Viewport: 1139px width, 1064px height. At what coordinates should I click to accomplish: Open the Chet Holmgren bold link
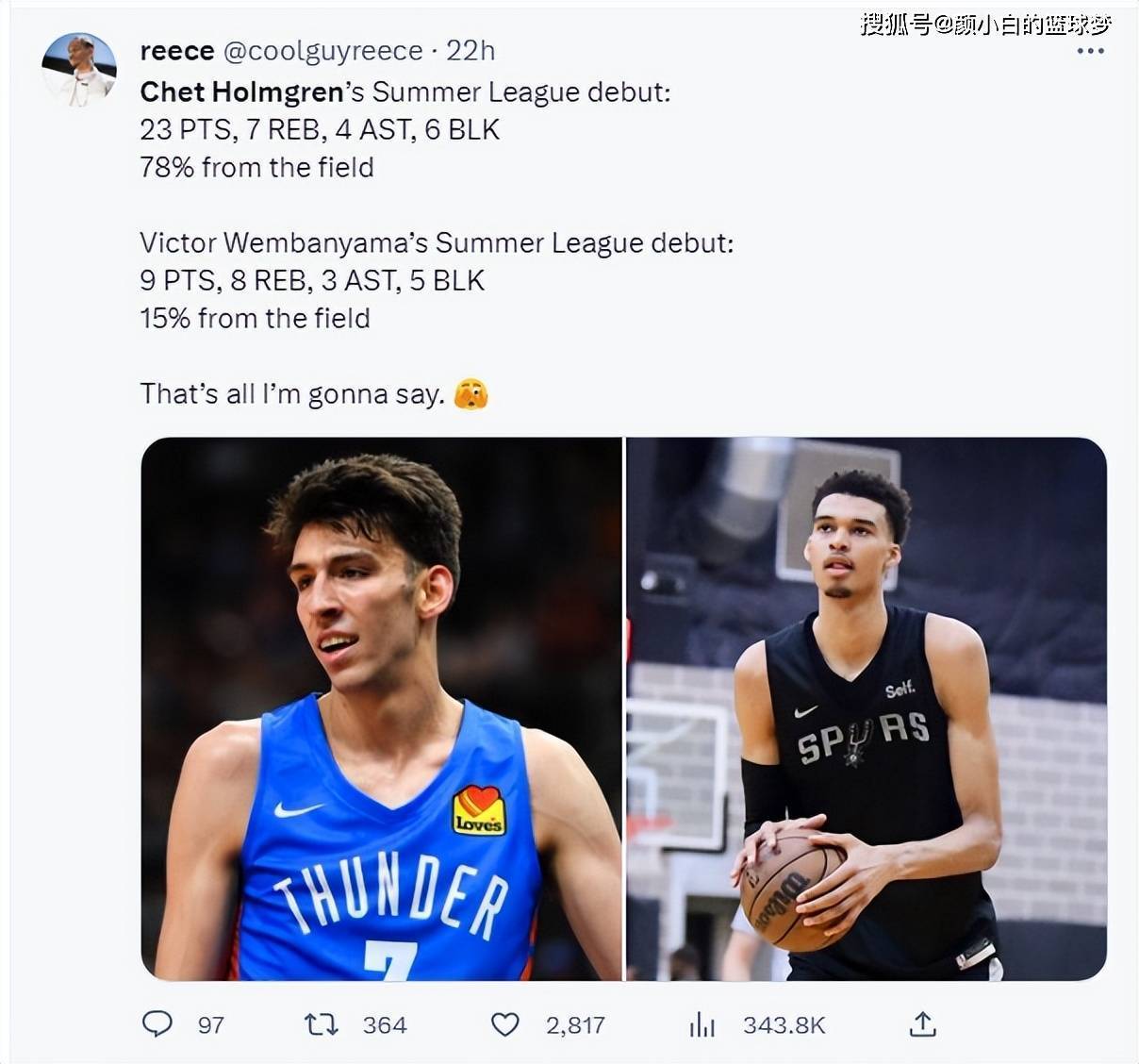(x=241, y=91)
